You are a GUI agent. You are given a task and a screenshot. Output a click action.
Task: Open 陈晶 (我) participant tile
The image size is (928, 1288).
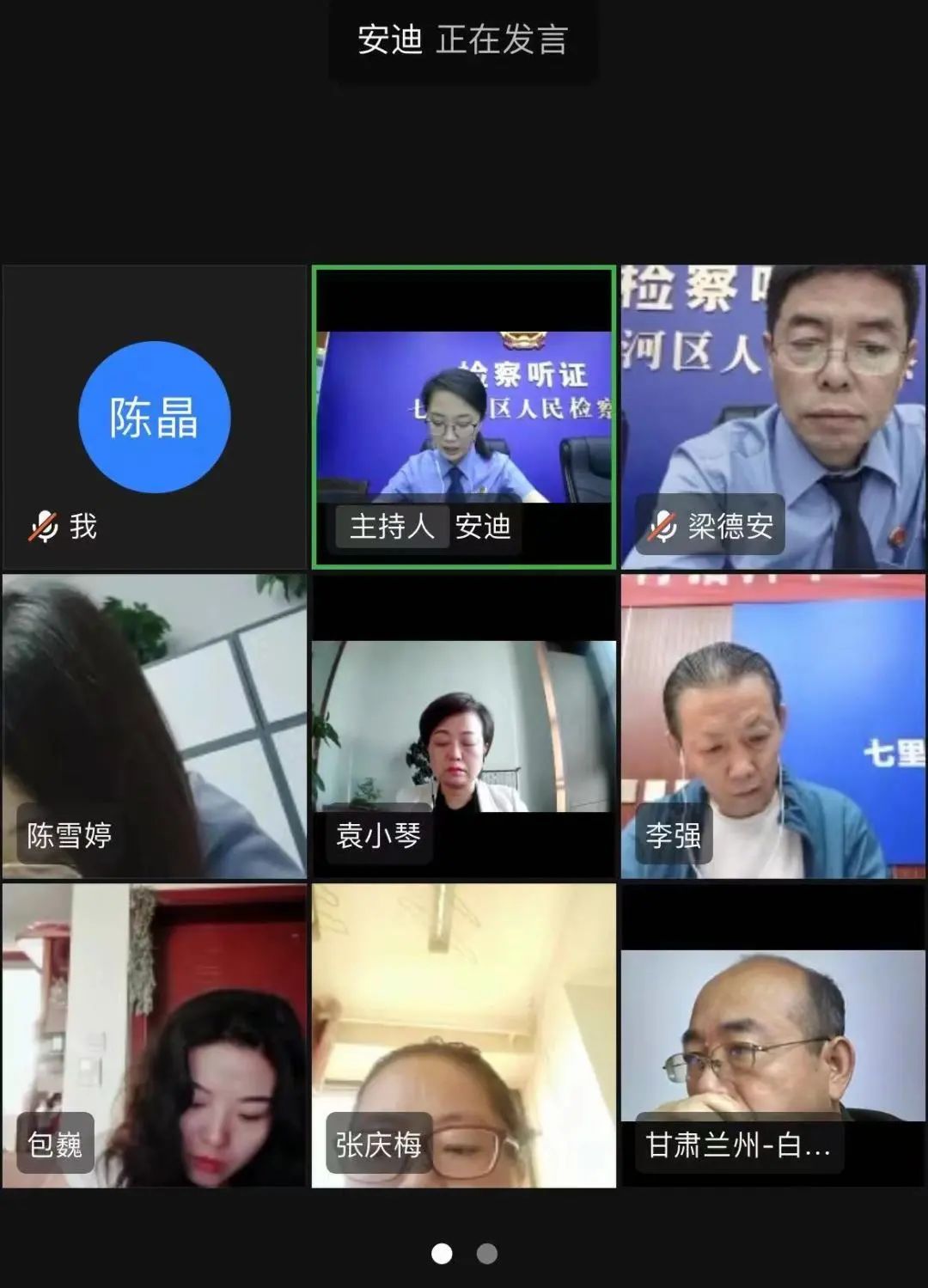pos(155,417)
